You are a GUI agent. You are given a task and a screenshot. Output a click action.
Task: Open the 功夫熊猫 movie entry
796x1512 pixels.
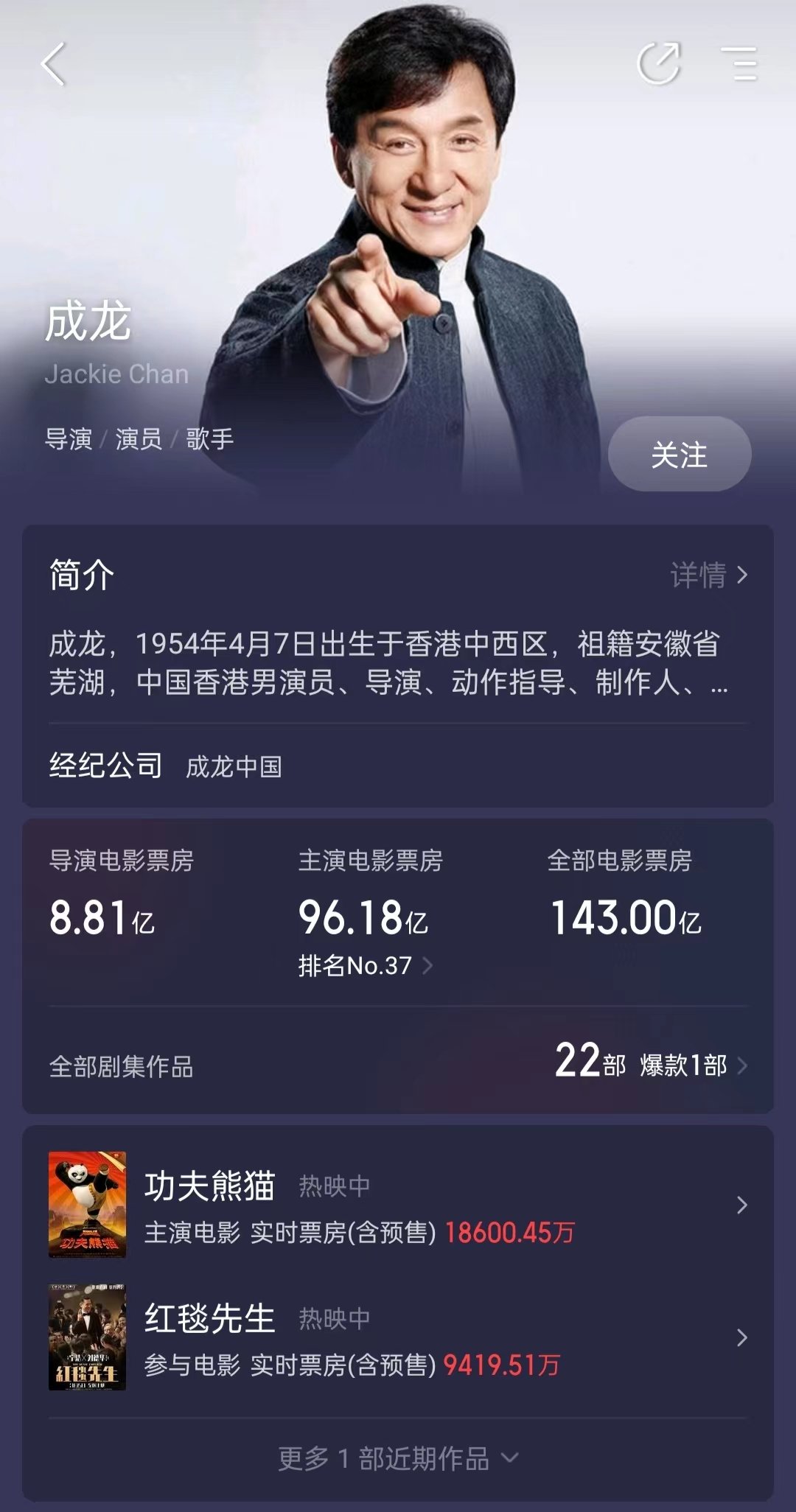(x=398, y=1205)
